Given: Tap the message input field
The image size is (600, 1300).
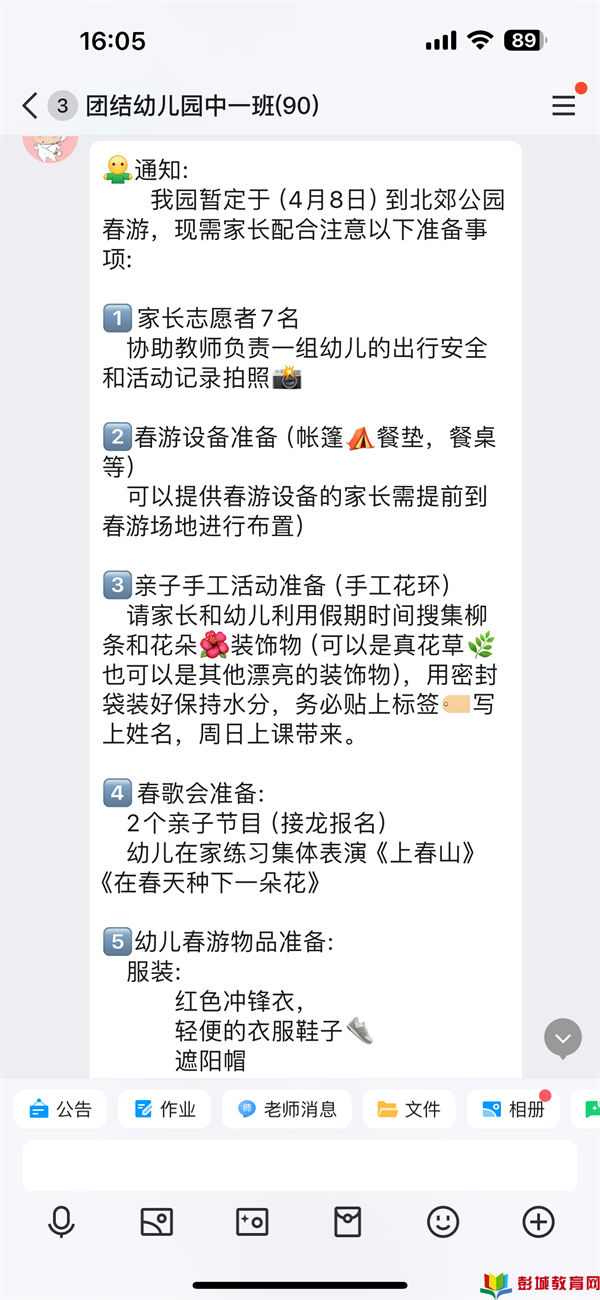Looking at the screenshot, I should point(300,1165).
